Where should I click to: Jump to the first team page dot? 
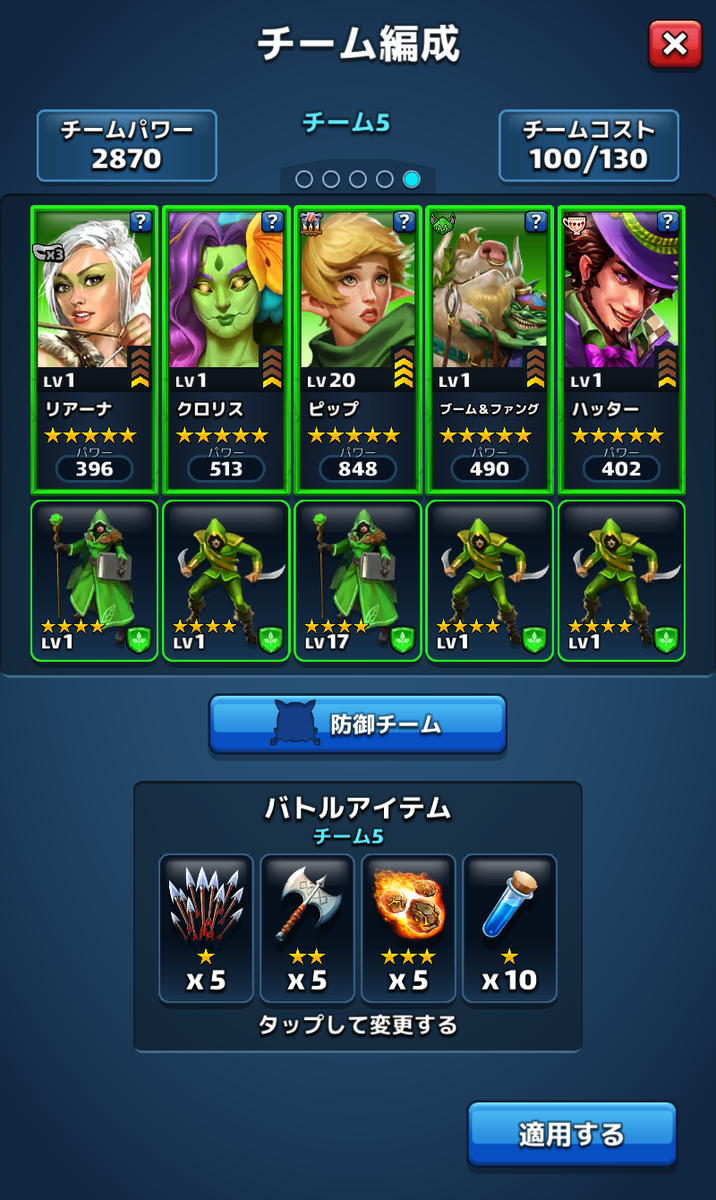click(x=305, y=179)
